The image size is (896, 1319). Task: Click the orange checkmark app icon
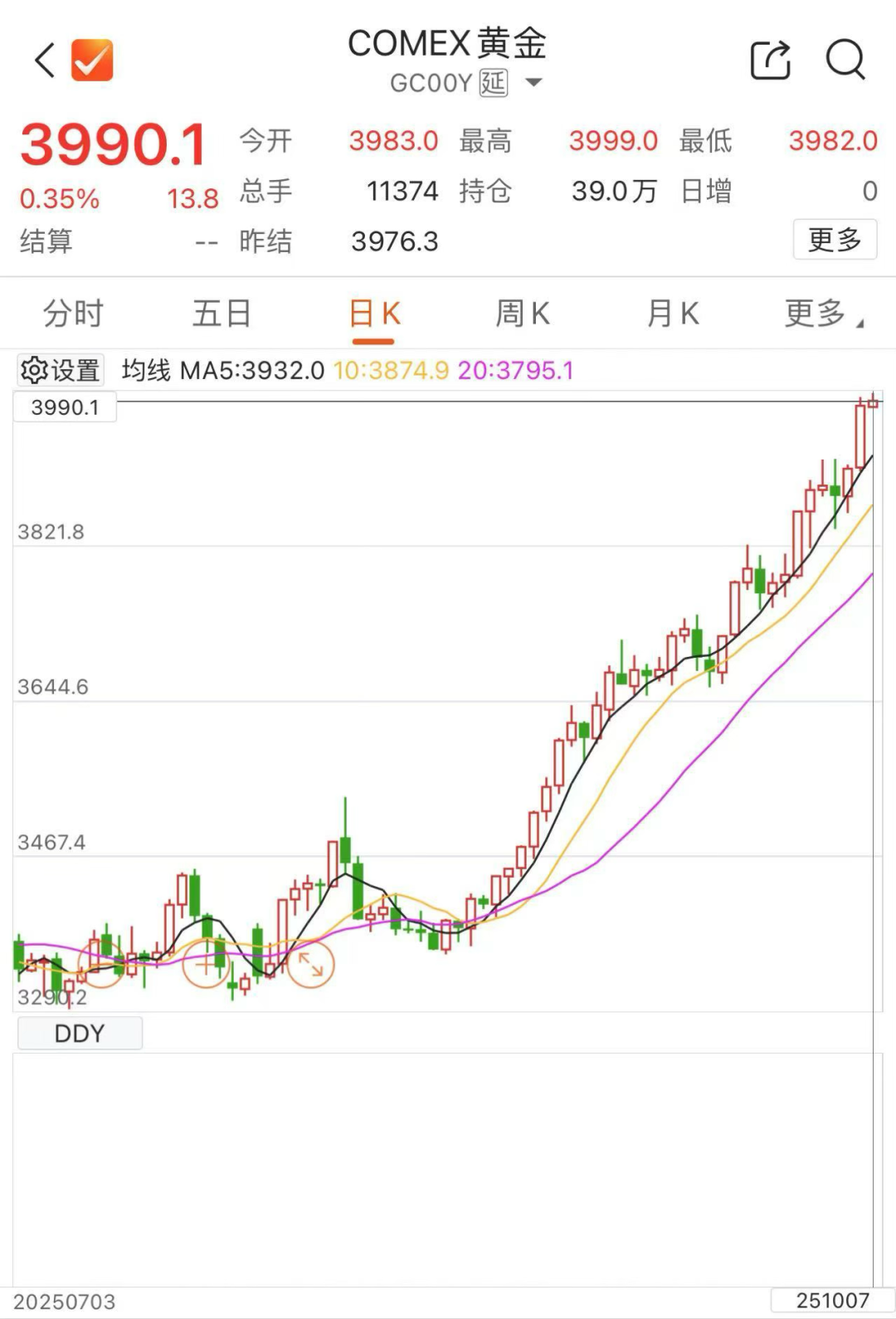coord(93,58)
